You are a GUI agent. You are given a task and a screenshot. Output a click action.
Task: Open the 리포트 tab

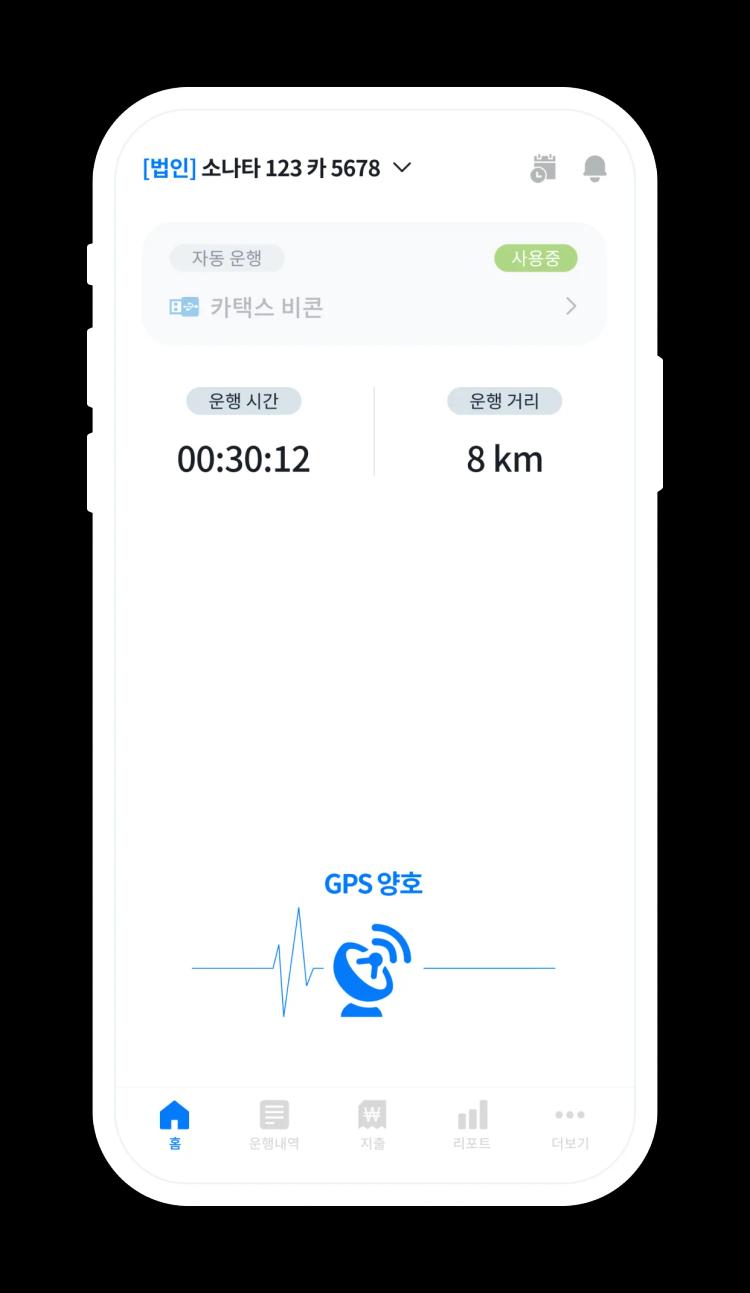(472, 1125)
